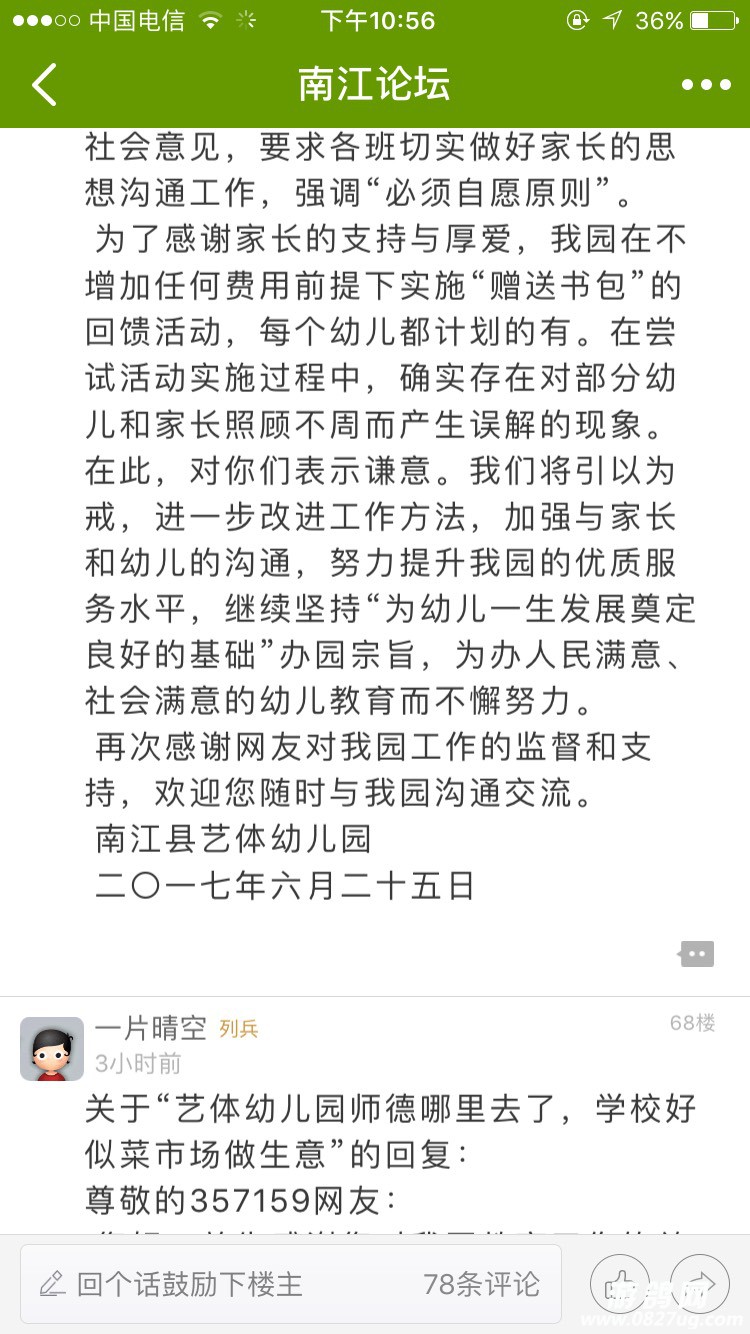Open the three-dot overflow menu

click(x=706, y=85)
